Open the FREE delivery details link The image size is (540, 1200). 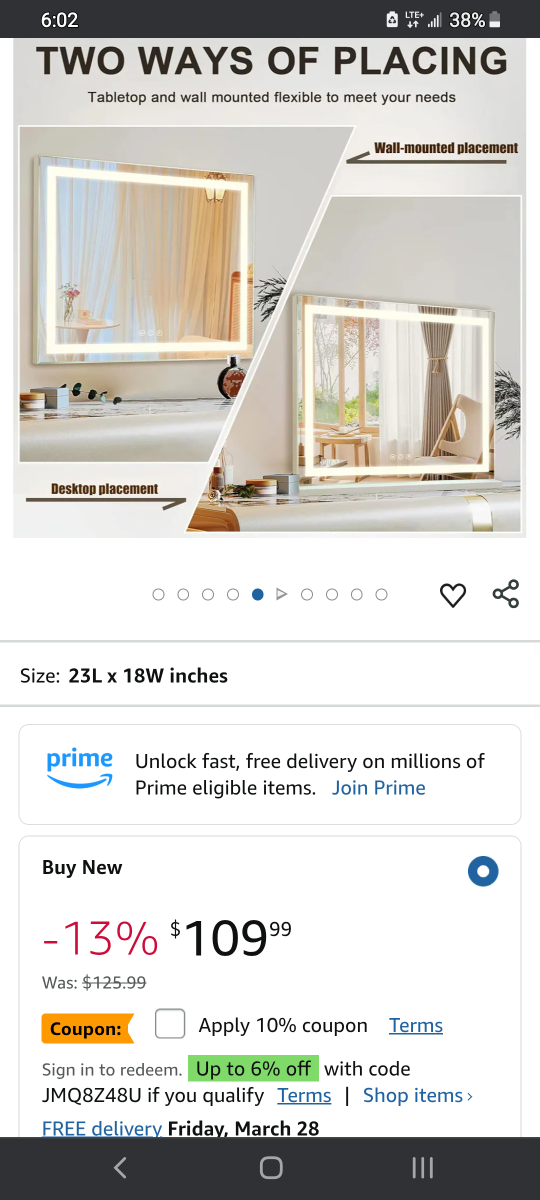tap(102, 1128)
